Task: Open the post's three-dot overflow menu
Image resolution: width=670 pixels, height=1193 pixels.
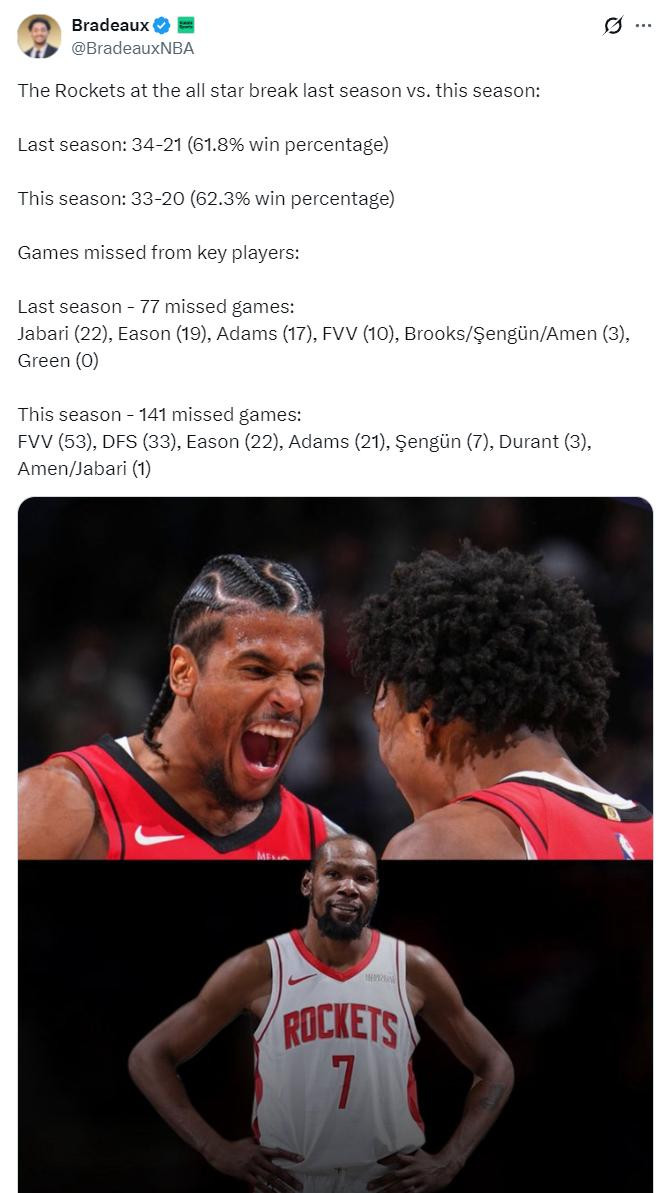Action: click(x=643, y=25)
